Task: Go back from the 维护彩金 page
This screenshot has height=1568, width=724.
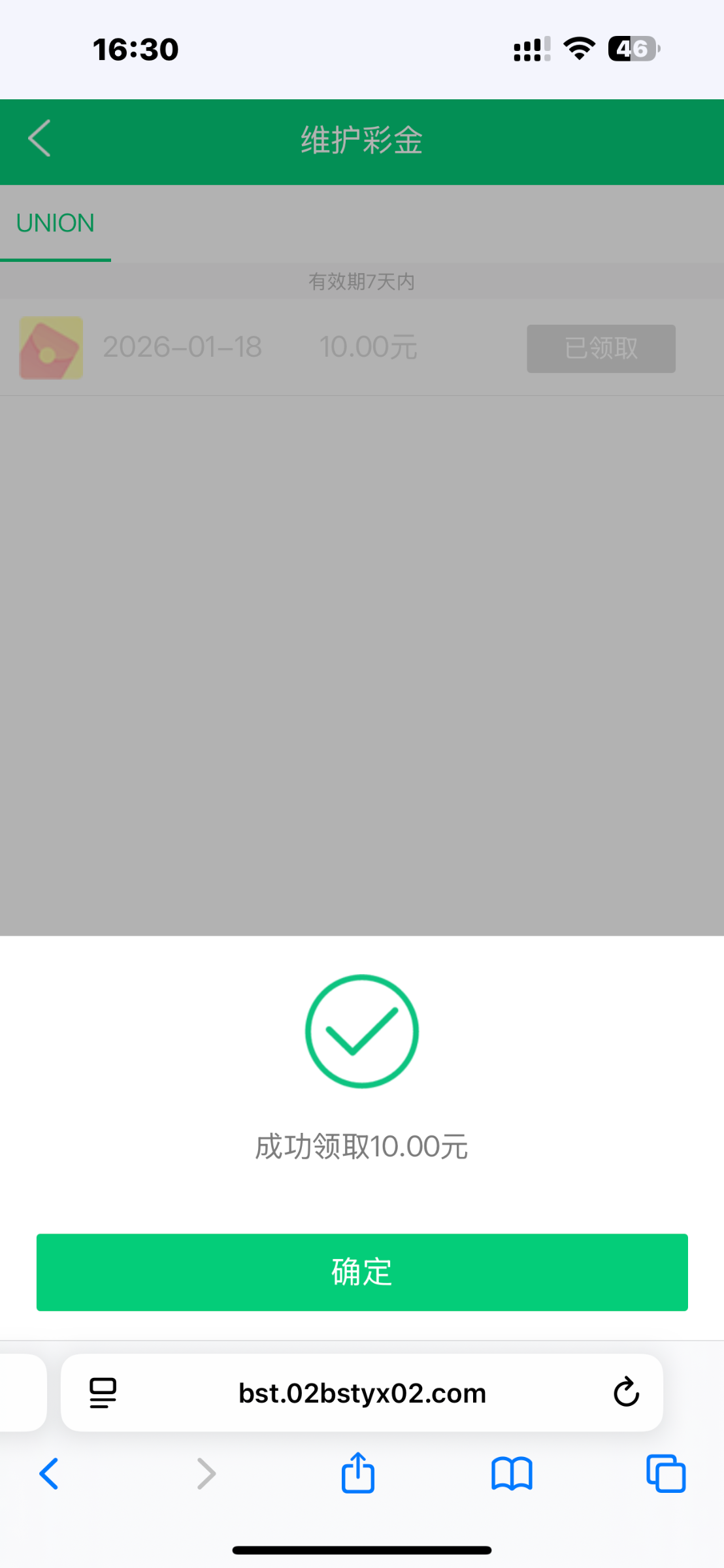Action: coord(40,139)
